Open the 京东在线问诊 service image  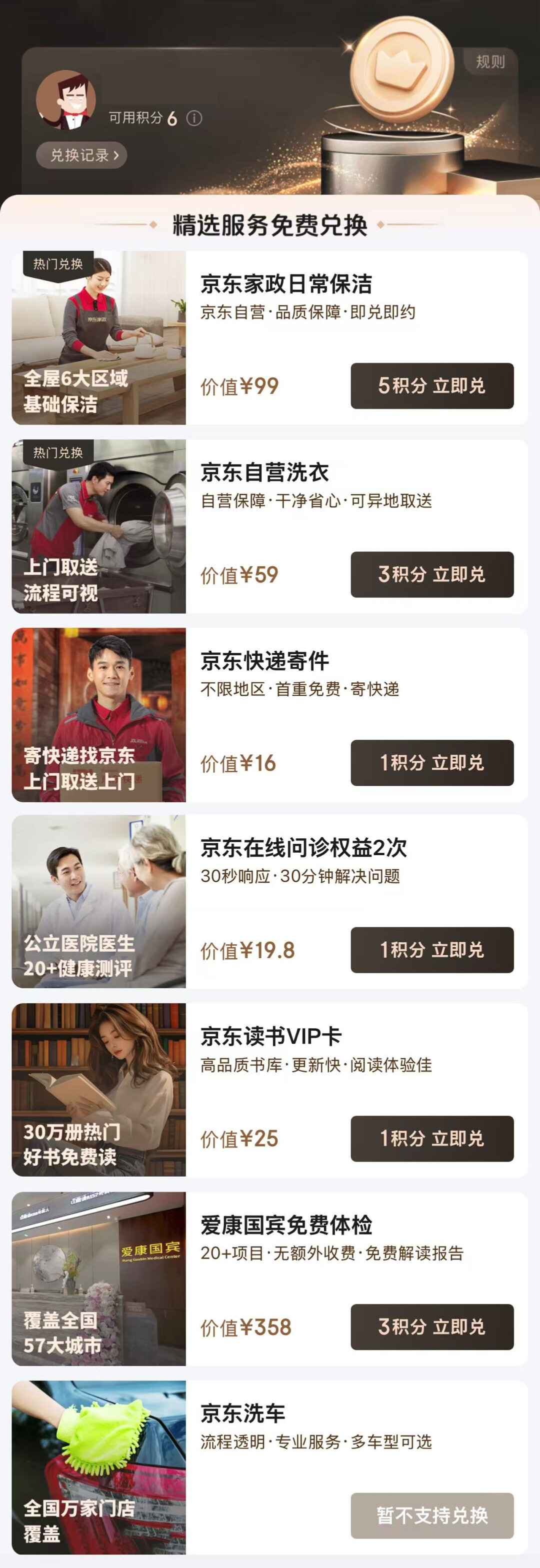pos(98,902)
